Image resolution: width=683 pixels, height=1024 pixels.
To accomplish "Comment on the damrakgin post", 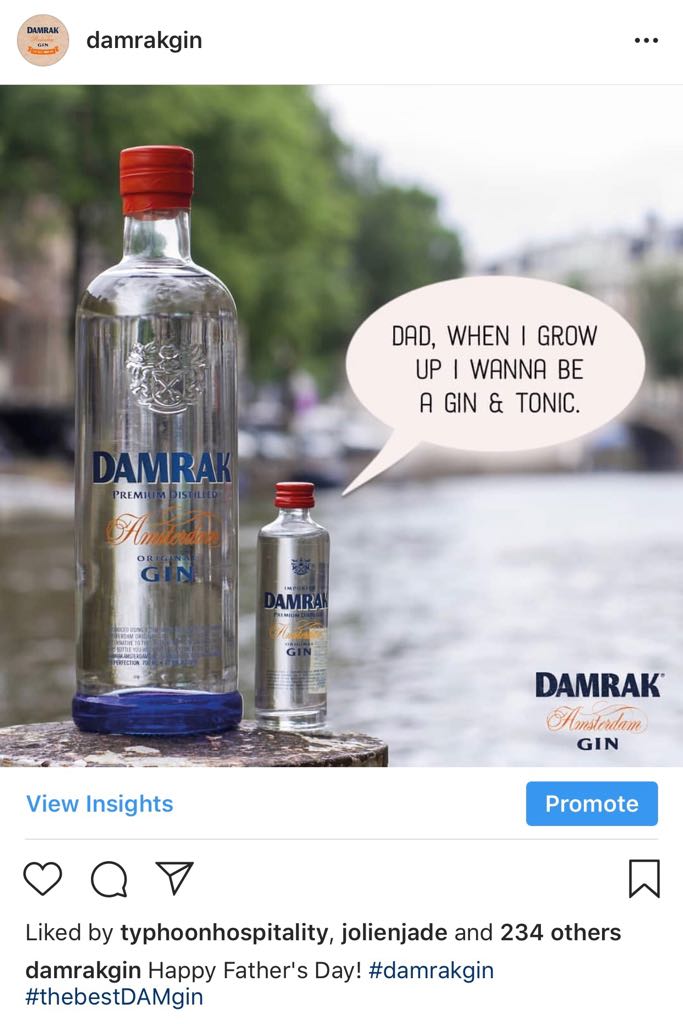I will click(x=109, y=879).
